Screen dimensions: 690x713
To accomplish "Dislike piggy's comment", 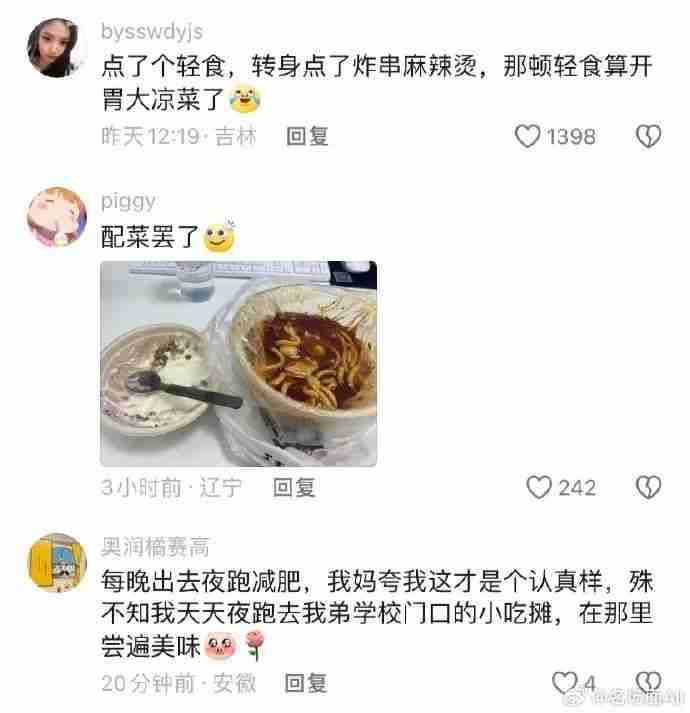I will tap(650, 487).
